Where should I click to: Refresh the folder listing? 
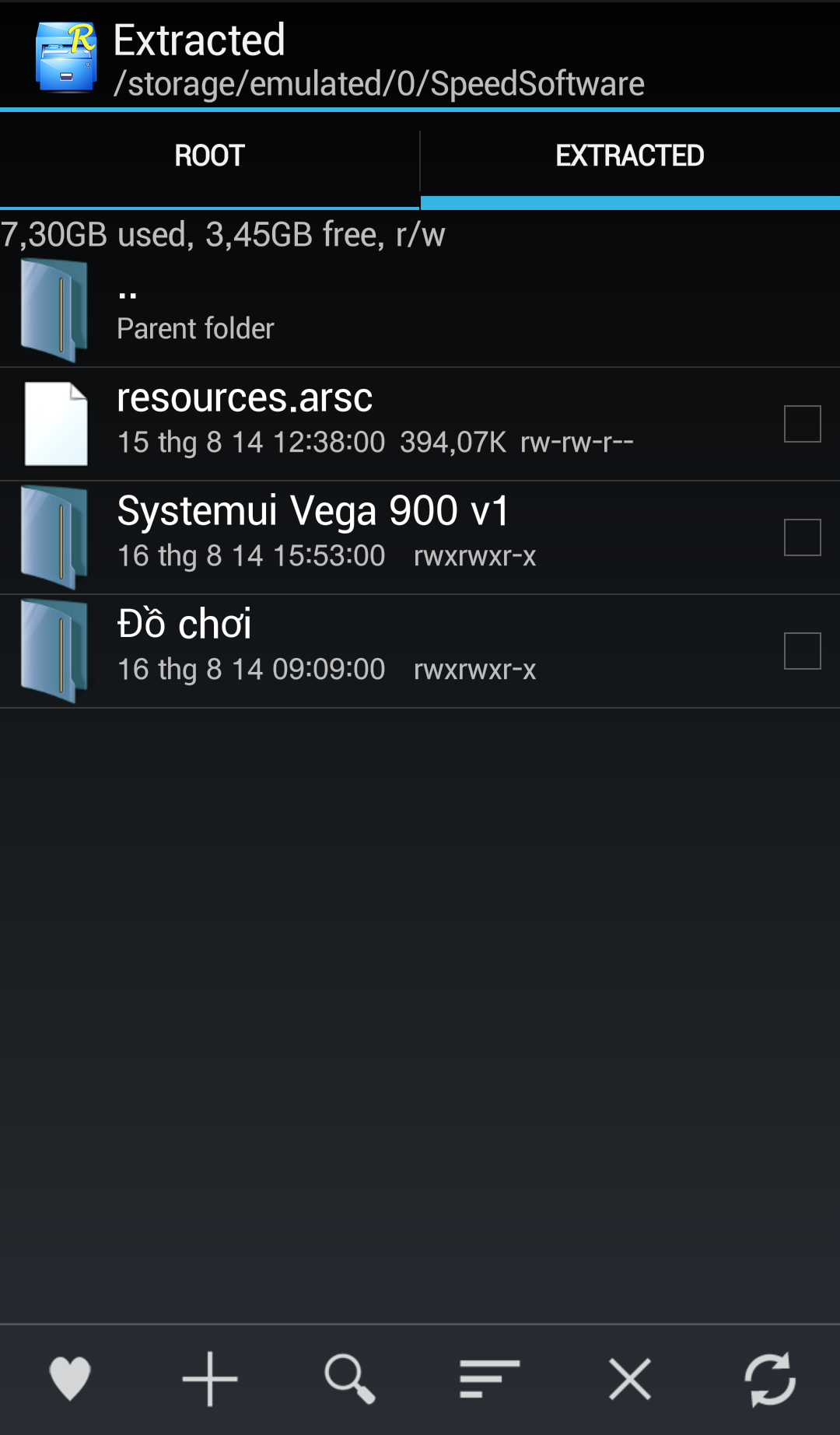(x=770, y=1379)
